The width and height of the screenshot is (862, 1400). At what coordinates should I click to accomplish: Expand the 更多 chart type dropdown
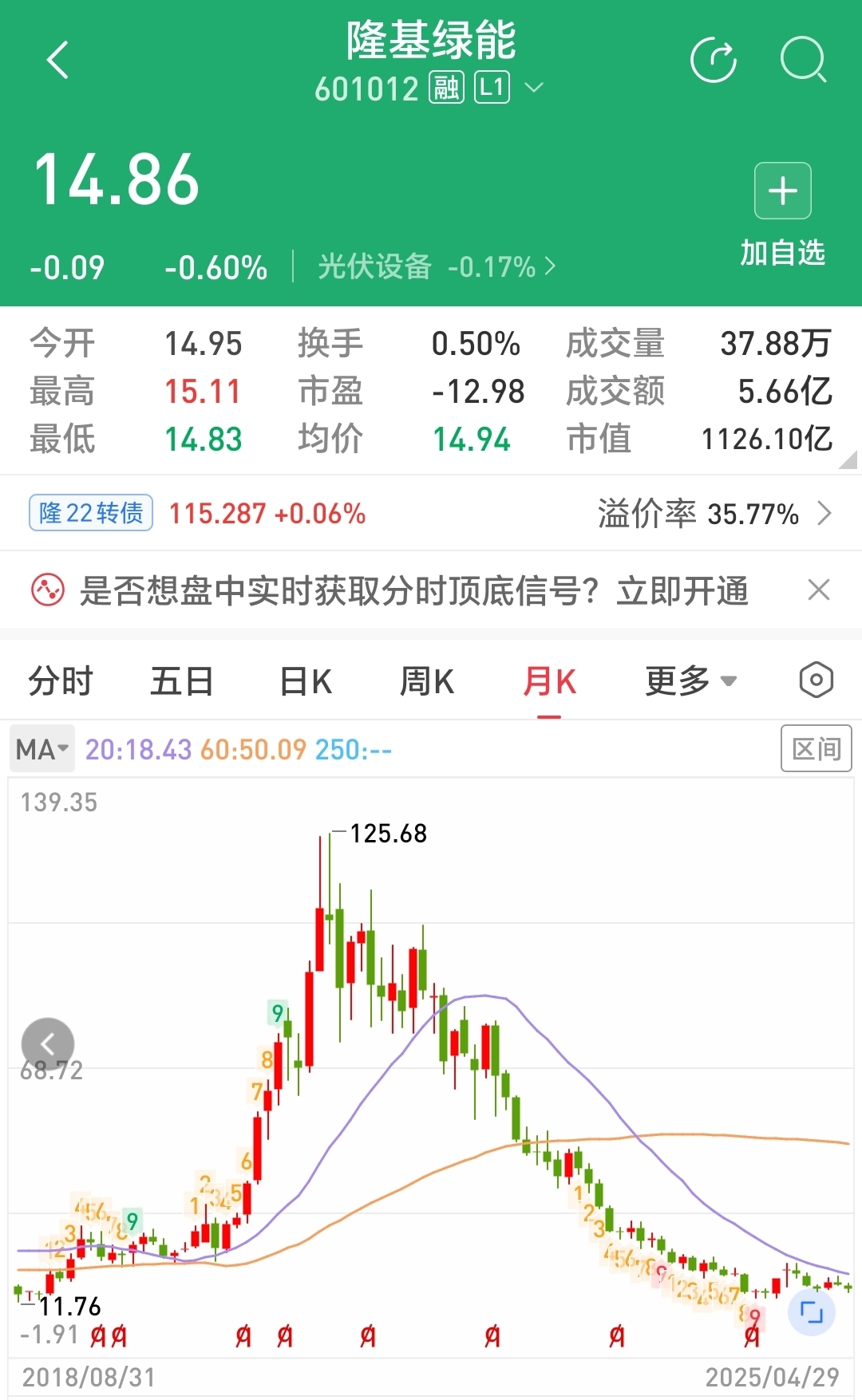[x=691, y=681]
